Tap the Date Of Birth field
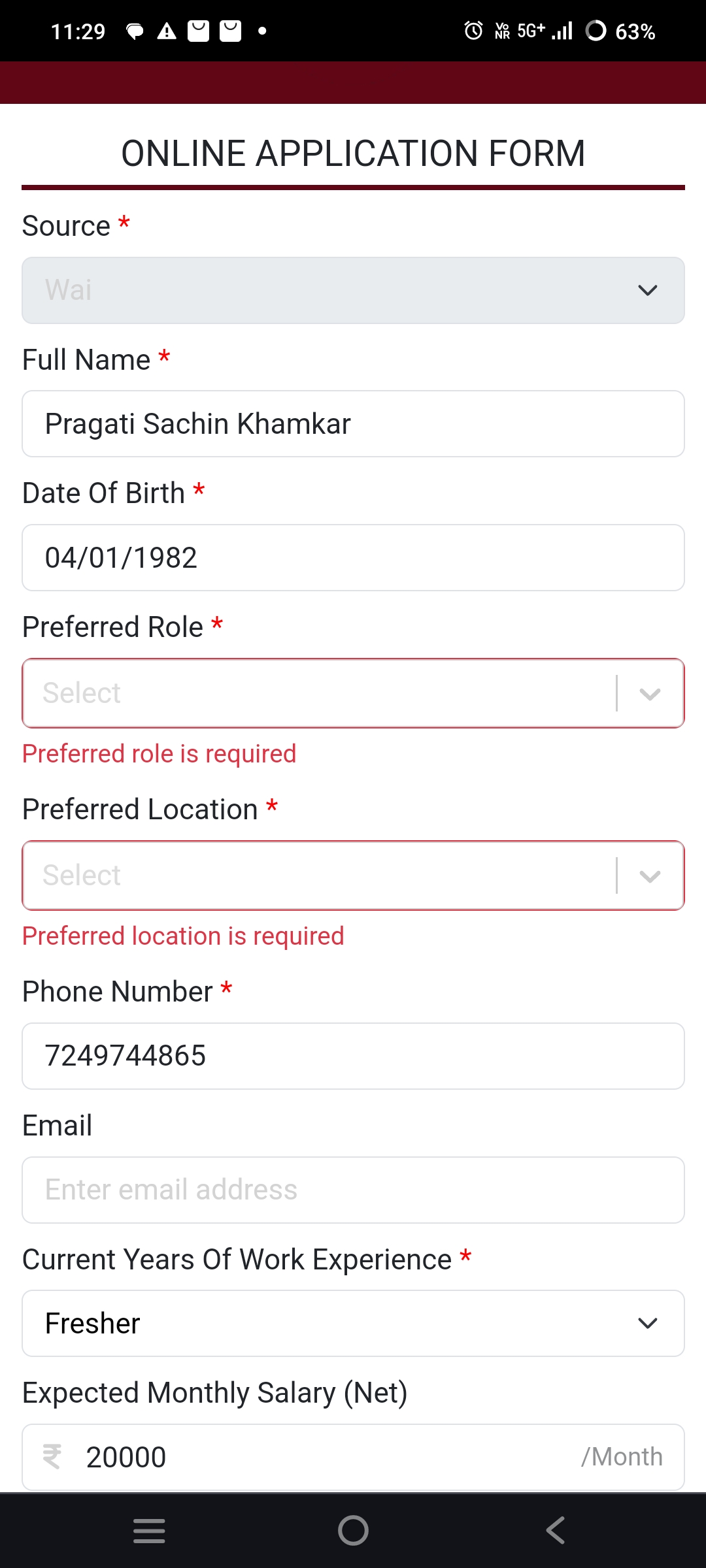This screenshot has width=706, height=1568. [x=353, y=558]
